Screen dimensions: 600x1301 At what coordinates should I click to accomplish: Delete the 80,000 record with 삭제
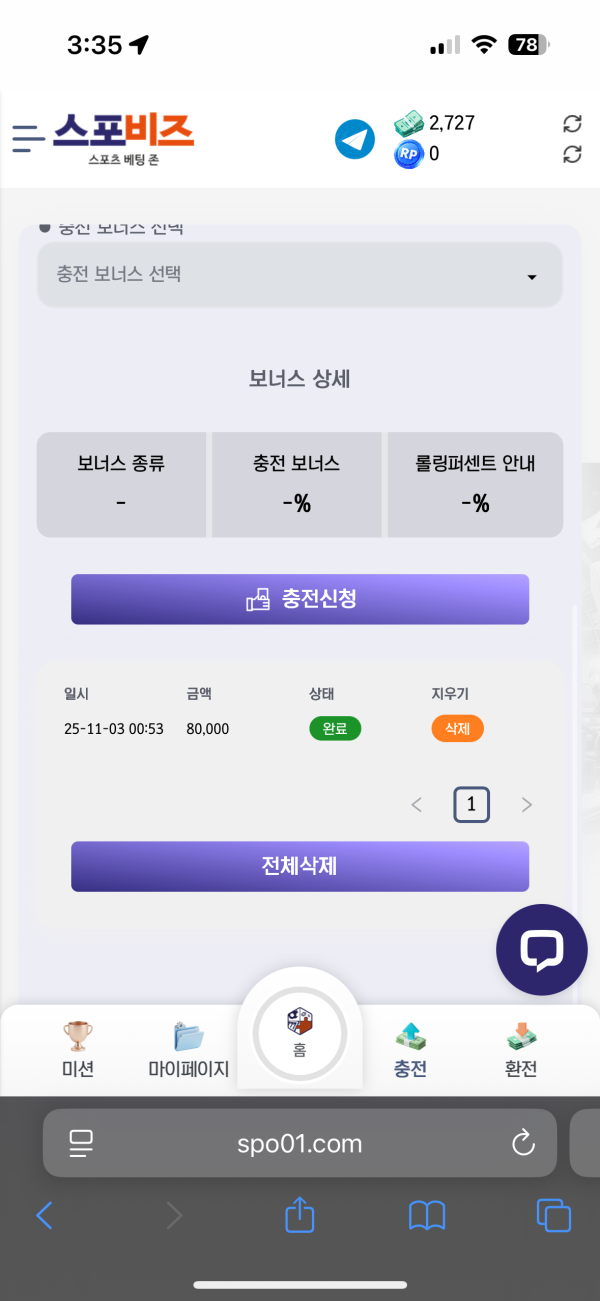tap(457, 728)
